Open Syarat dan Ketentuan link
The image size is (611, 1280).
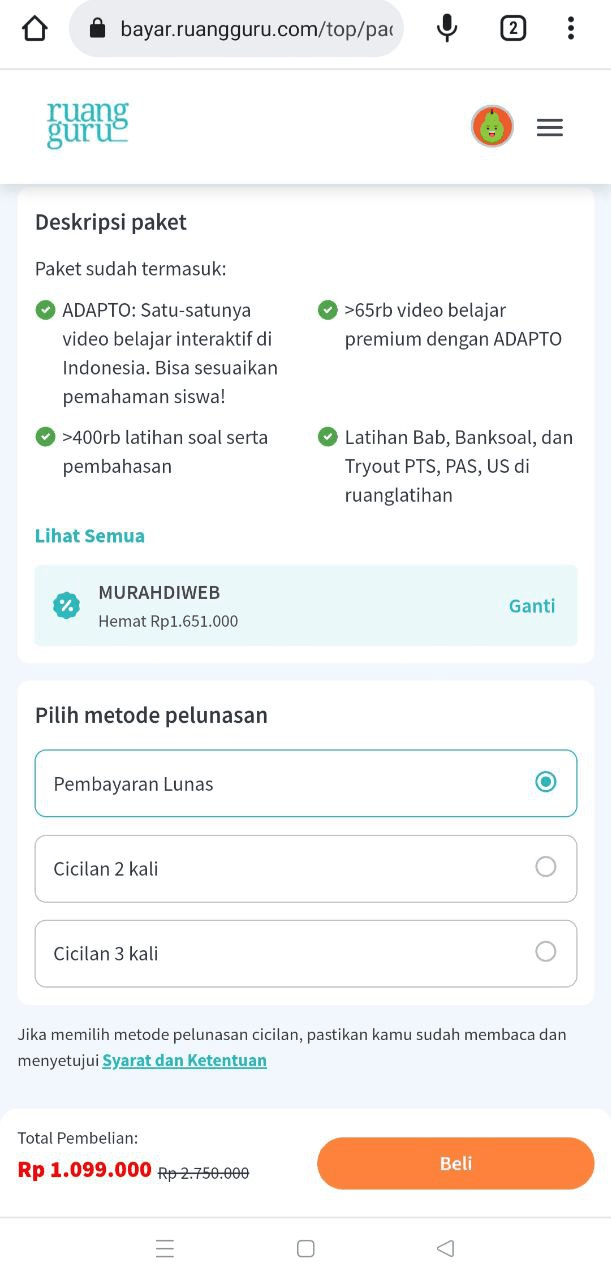coord(184,1060)
